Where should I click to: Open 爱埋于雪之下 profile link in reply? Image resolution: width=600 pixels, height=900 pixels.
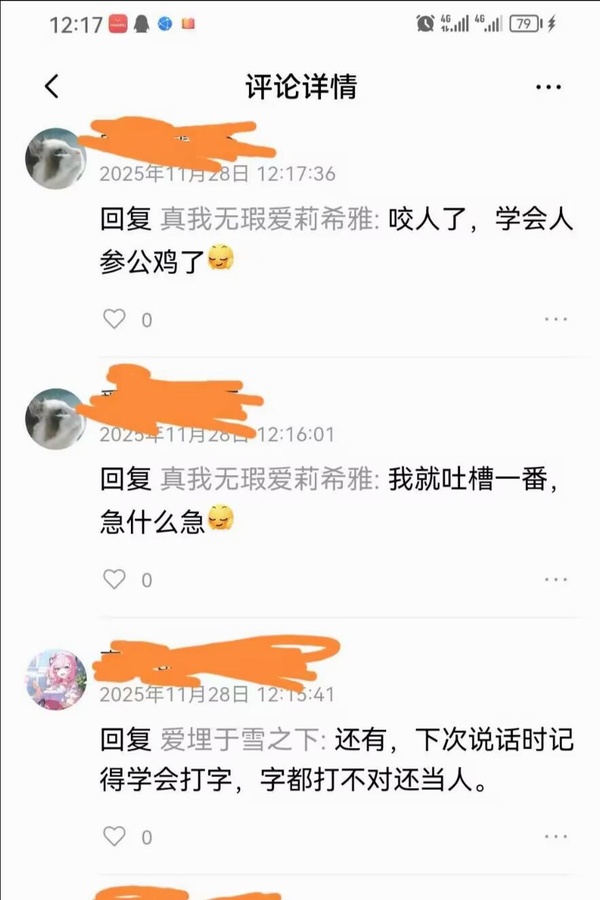point(243,741)
